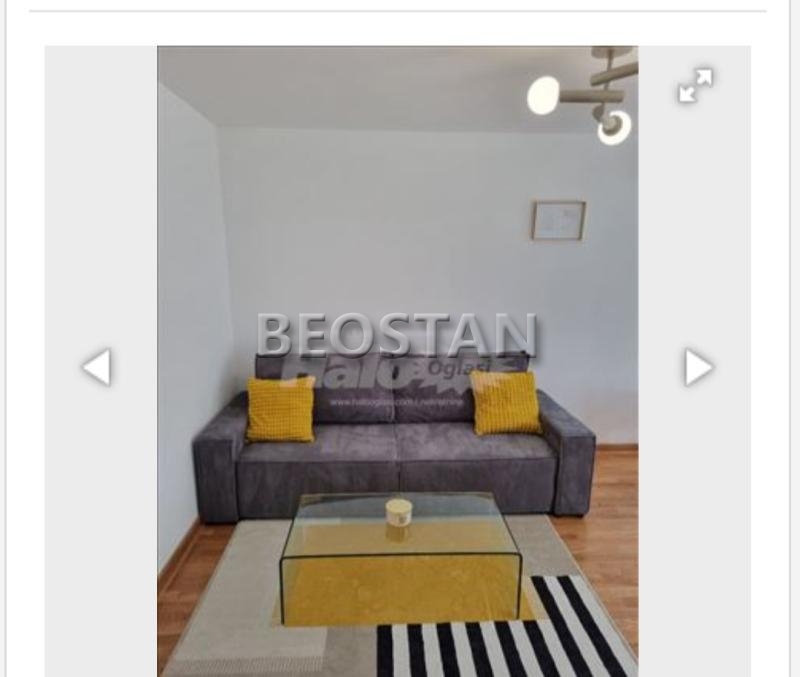Expand the photo to fullscreen view
The height and width of the screenshot is (677, 800).
695,86
